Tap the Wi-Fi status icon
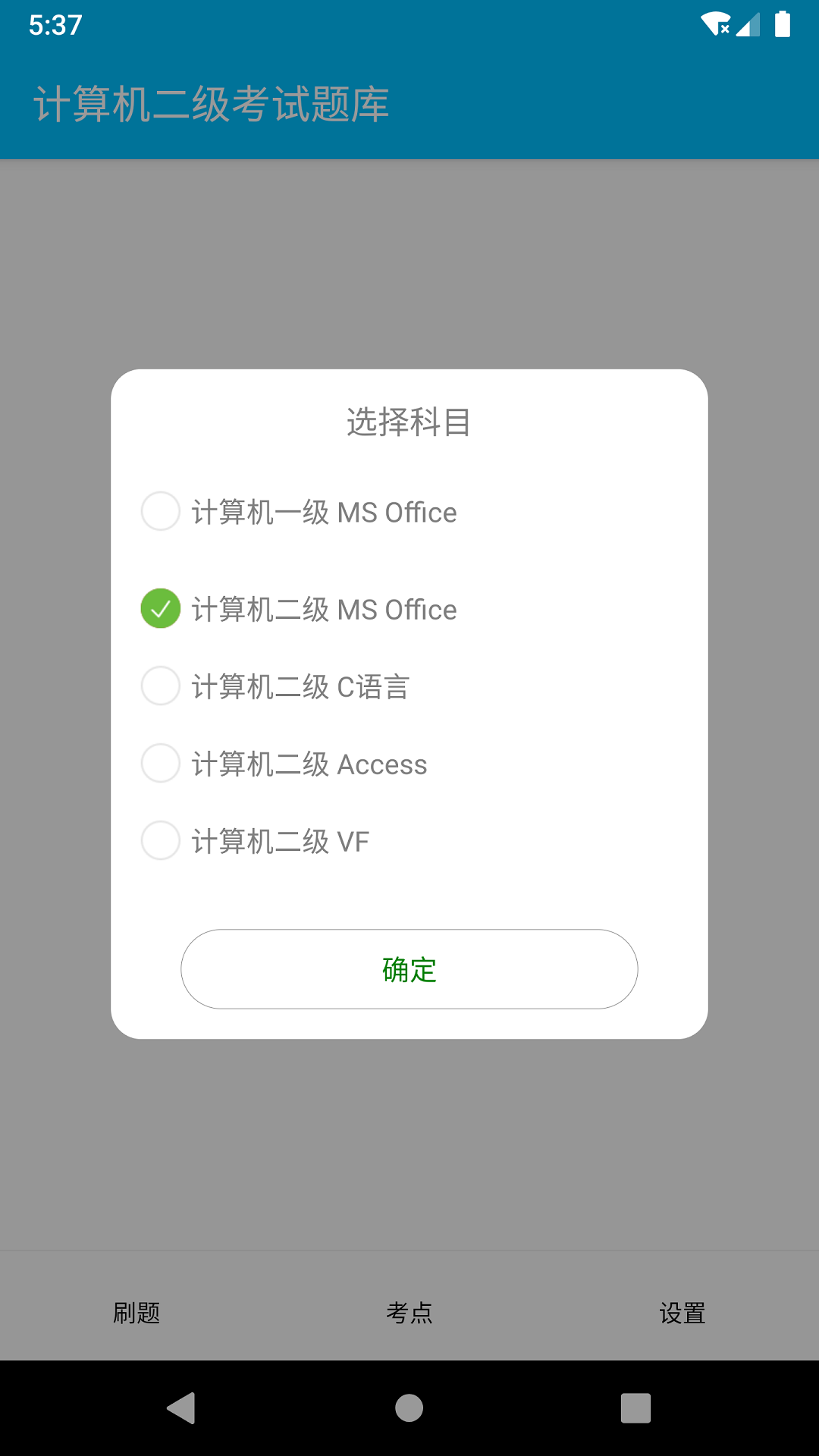The width and height of the screenshot is (819, 1456). pyautogui.click(x=714, y=25)
